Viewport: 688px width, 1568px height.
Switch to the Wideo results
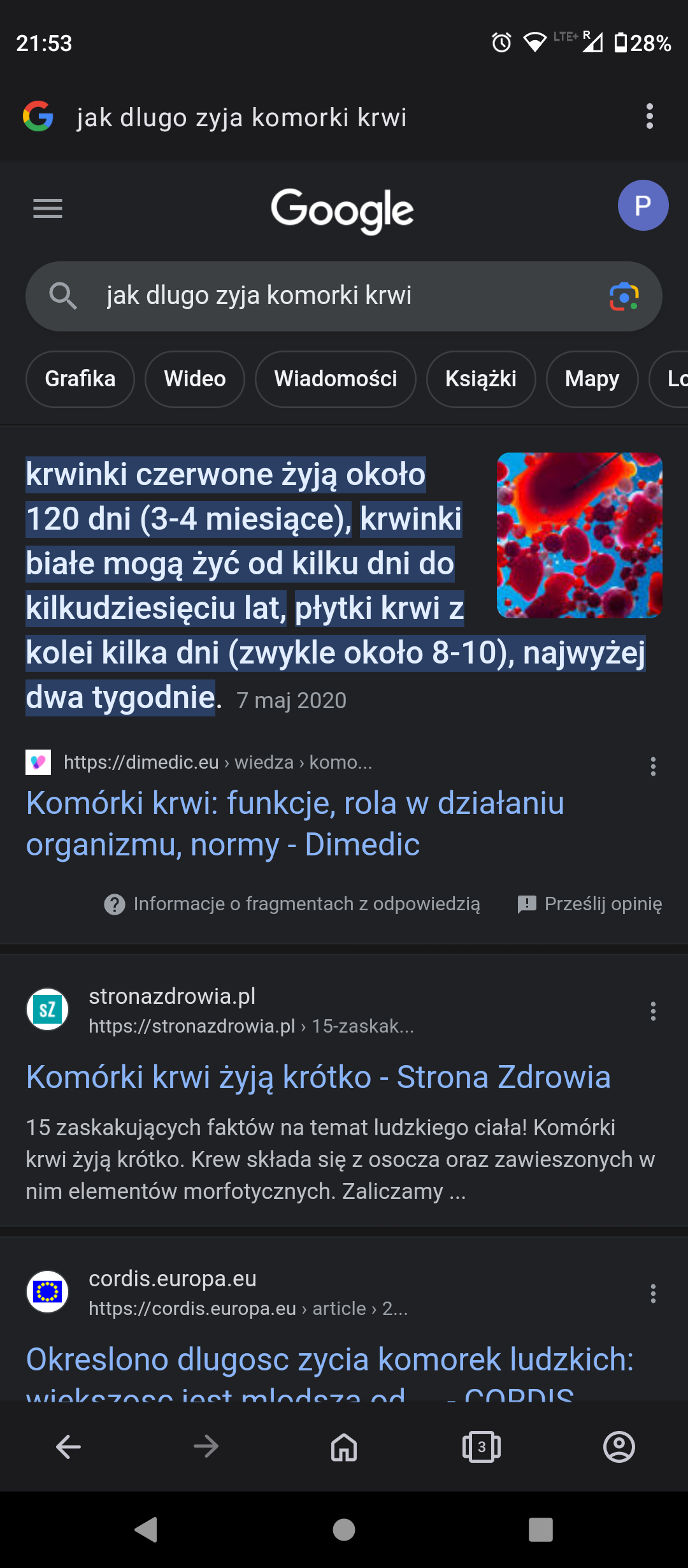point(195,379)
